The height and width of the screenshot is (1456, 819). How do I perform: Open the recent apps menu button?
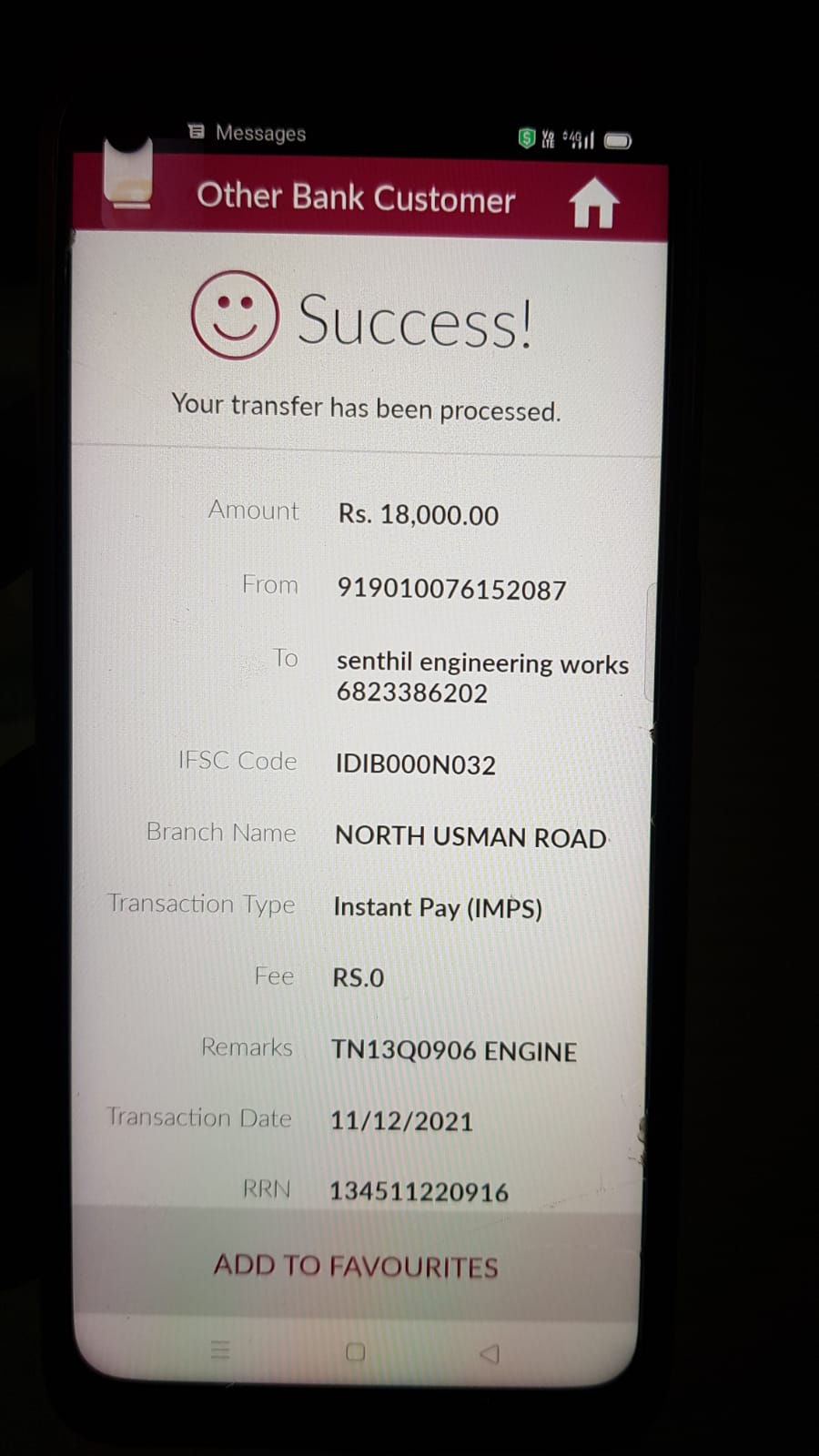tap(220, 1350)
